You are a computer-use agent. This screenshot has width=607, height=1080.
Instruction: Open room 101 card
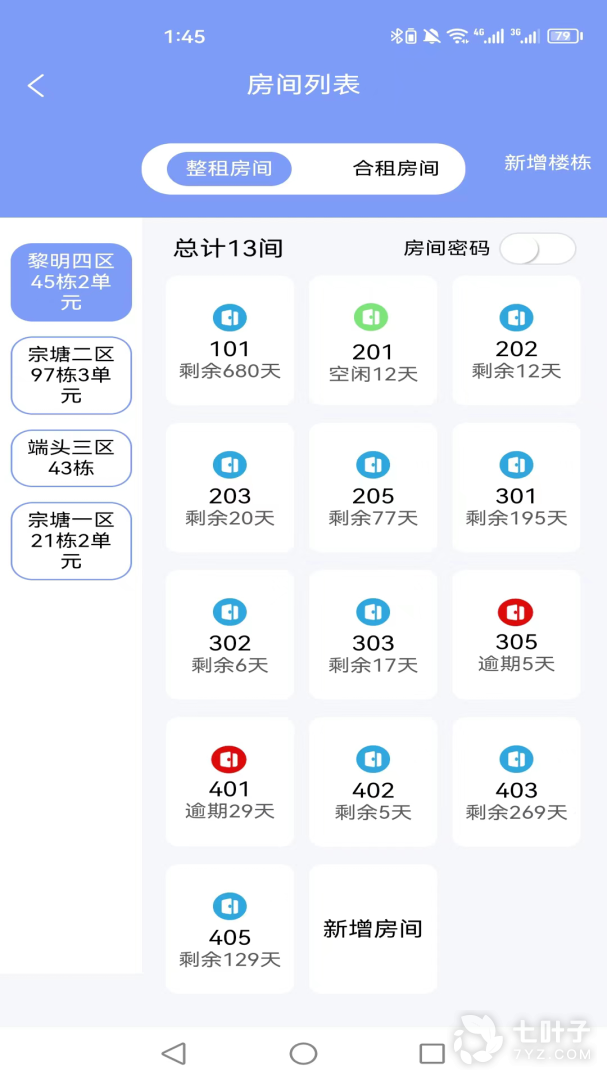coord(230,341)
